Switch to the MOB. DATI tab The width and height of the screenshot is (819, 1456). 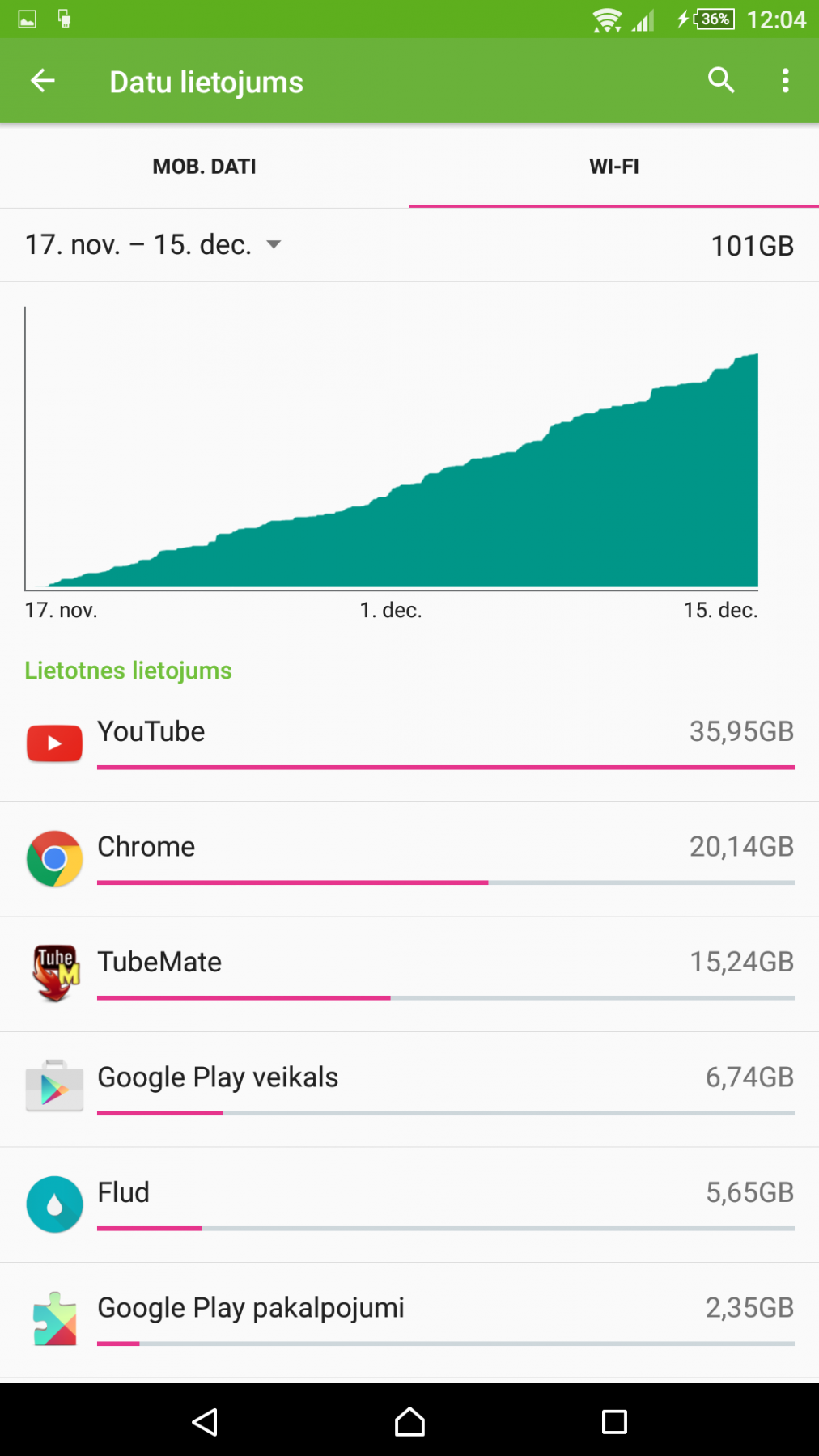pyautogui.click(x=205, y=167)
